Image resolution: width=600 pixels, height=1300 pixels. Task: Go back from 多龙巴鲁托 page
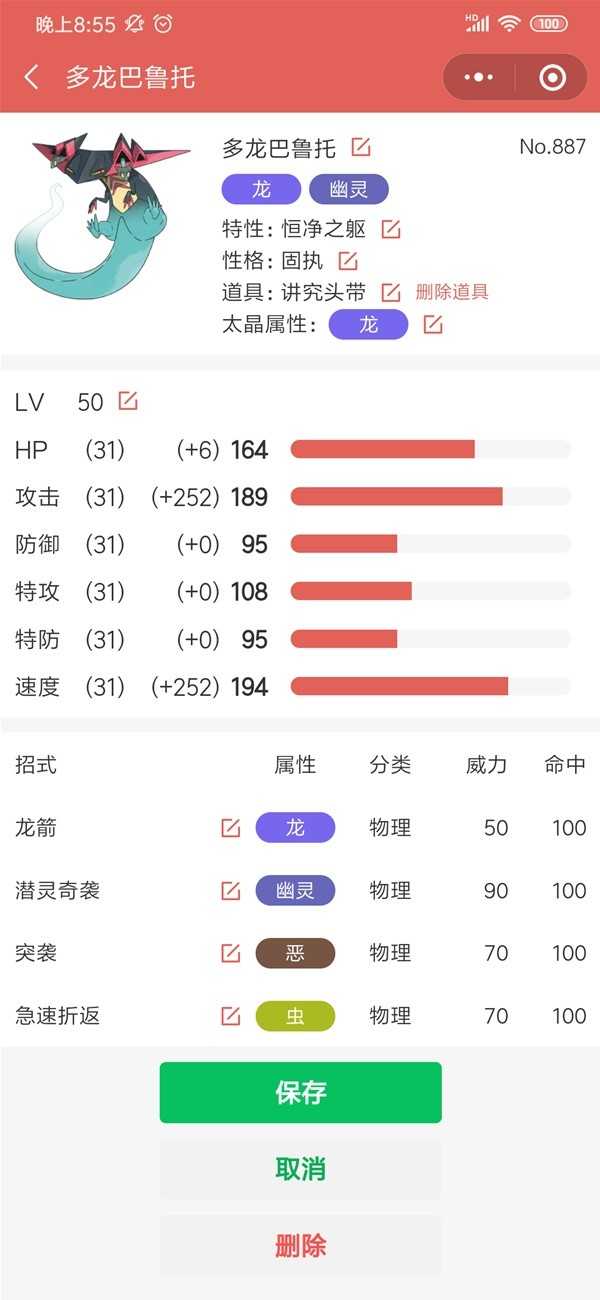[32, 77]
